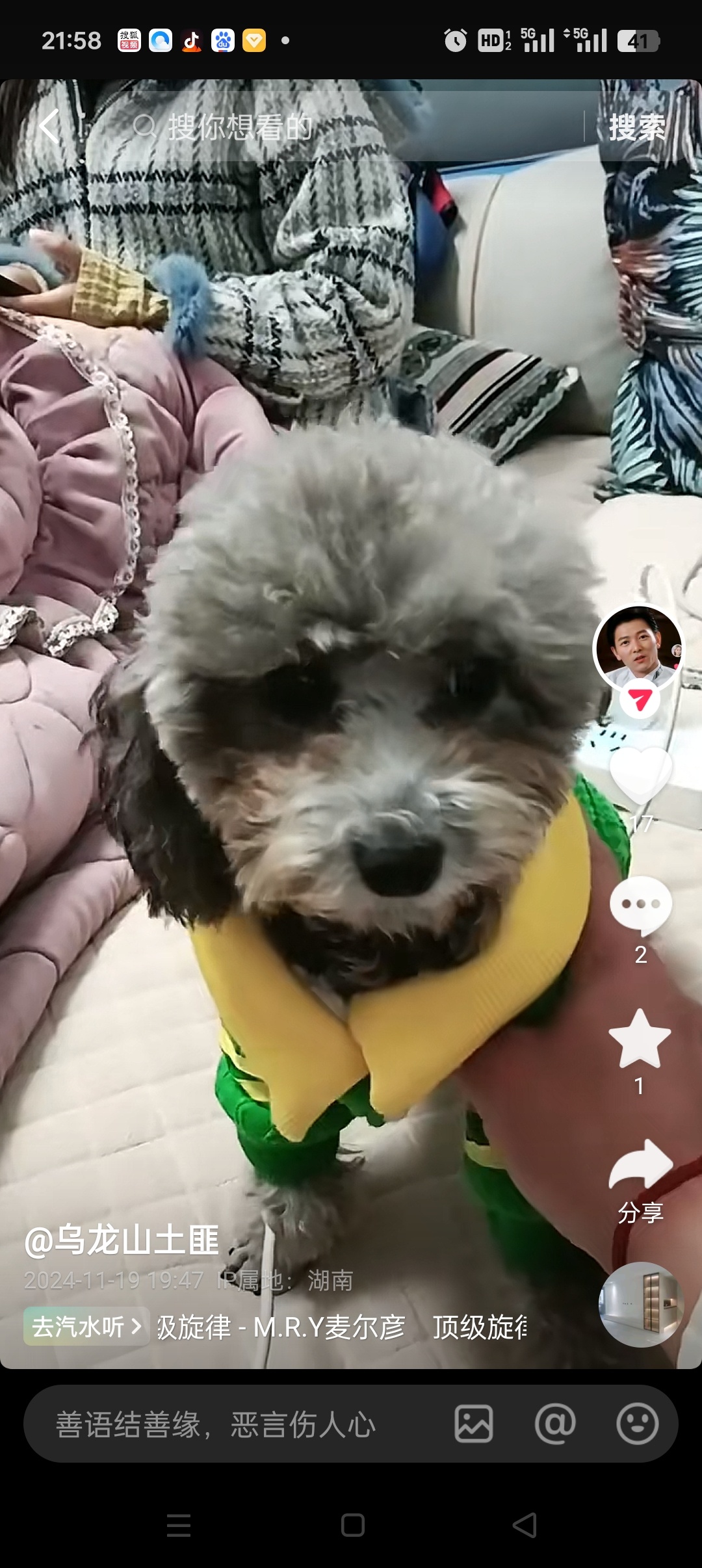
Task: Open the comments bubble
Action: pyautogui.click(x=640, y=904)
